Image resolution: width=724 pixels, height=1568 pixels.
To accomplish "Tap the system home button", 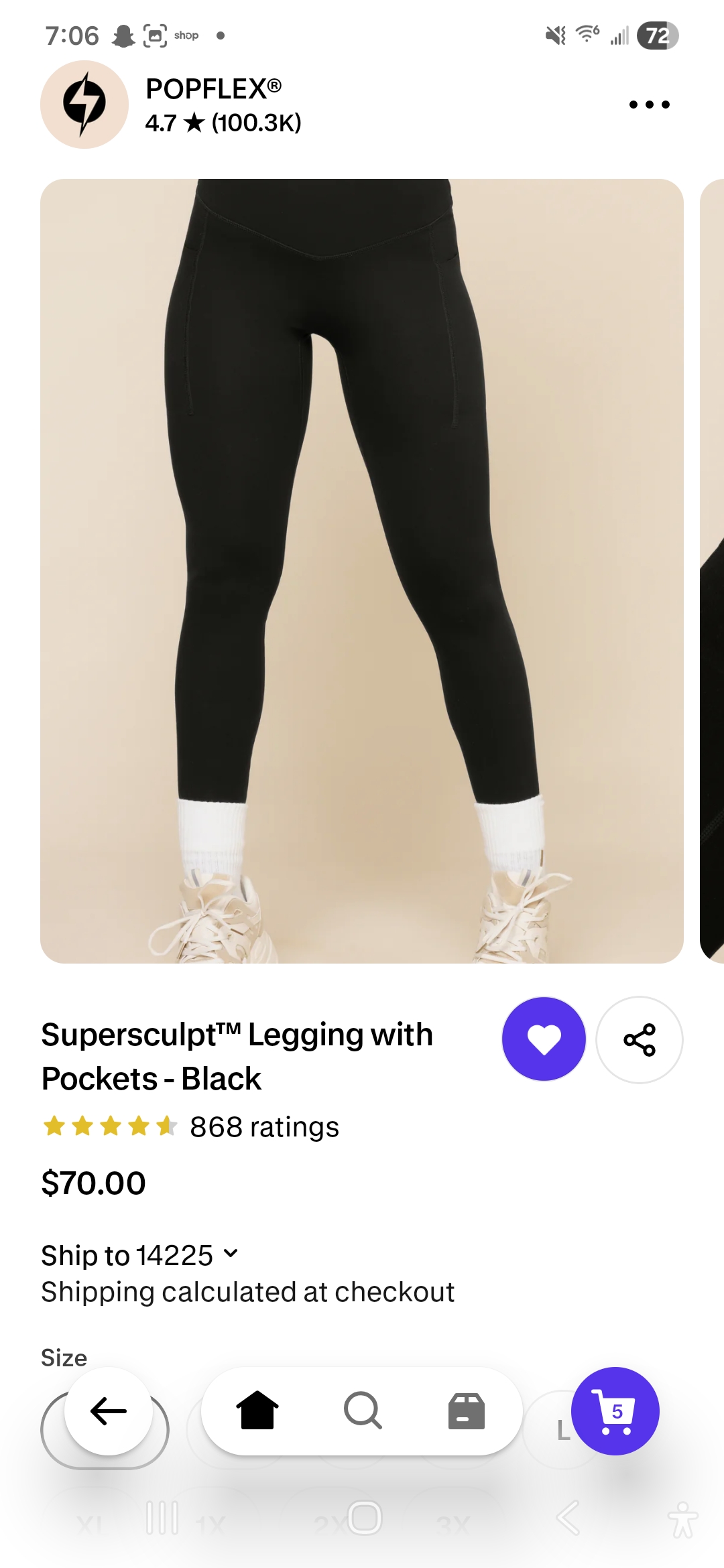I will (365, 1518).
